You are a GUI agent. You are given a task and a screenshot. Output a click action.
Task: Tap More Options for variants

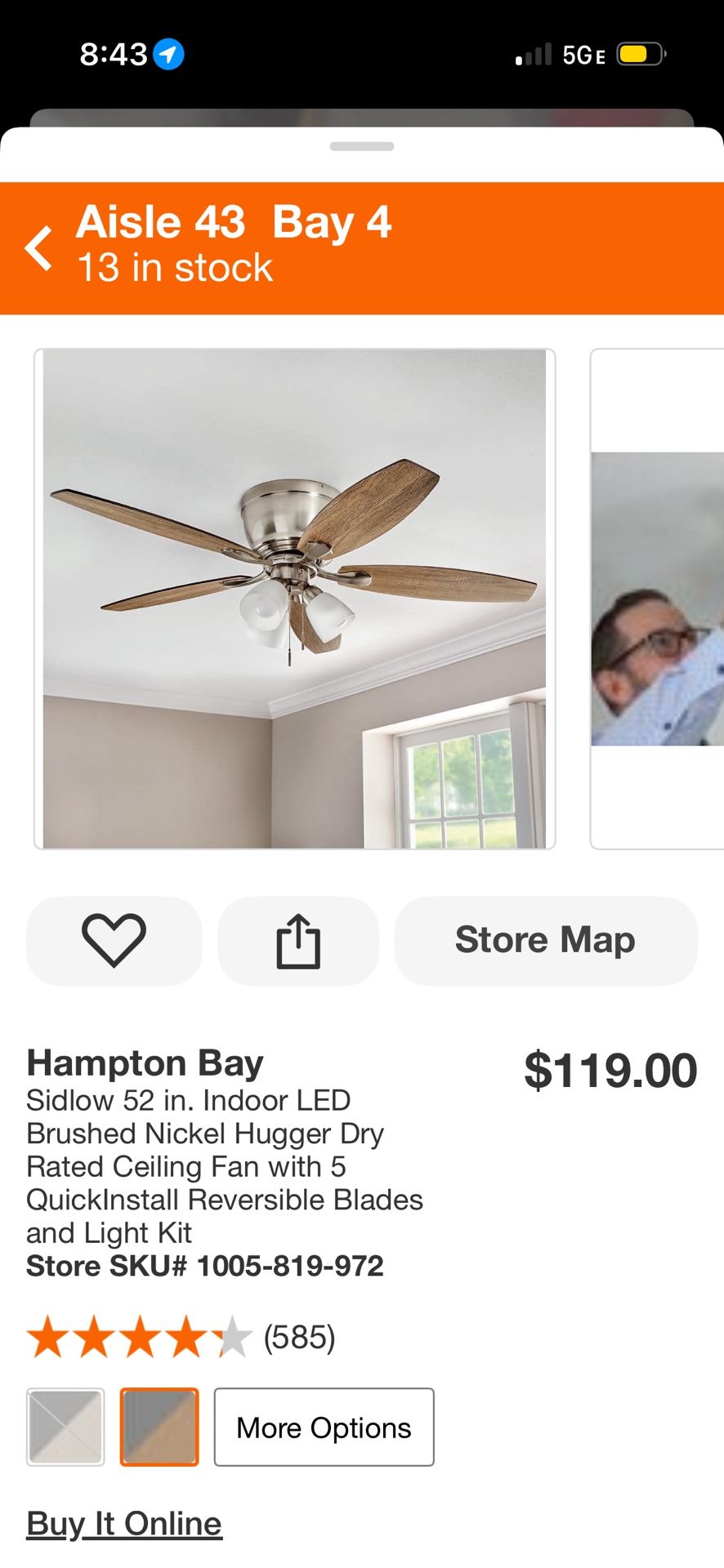click(x=324, y=1427)
